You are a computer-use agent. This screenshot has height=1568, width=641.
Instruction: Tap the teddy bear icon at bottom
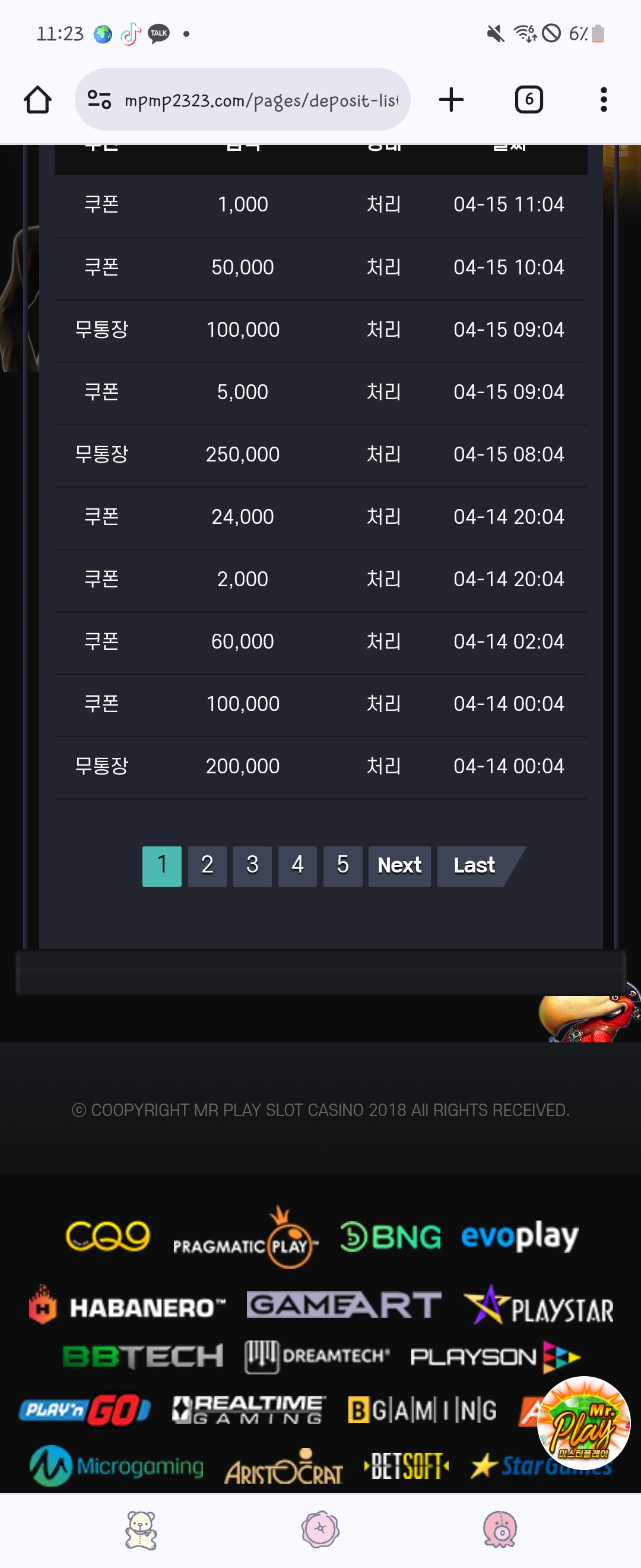[141, 1529]
